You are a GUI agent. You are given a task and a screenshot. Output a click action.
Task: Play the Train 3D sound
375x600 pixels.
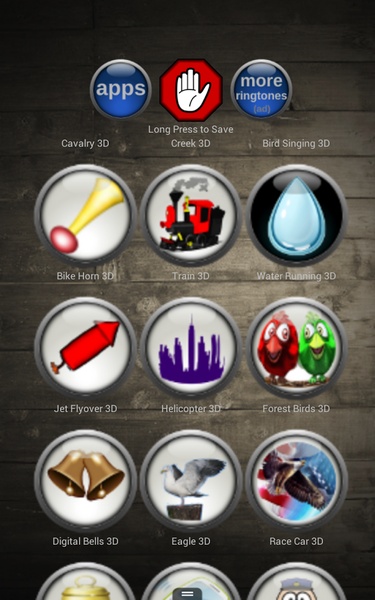pos(191,215)
